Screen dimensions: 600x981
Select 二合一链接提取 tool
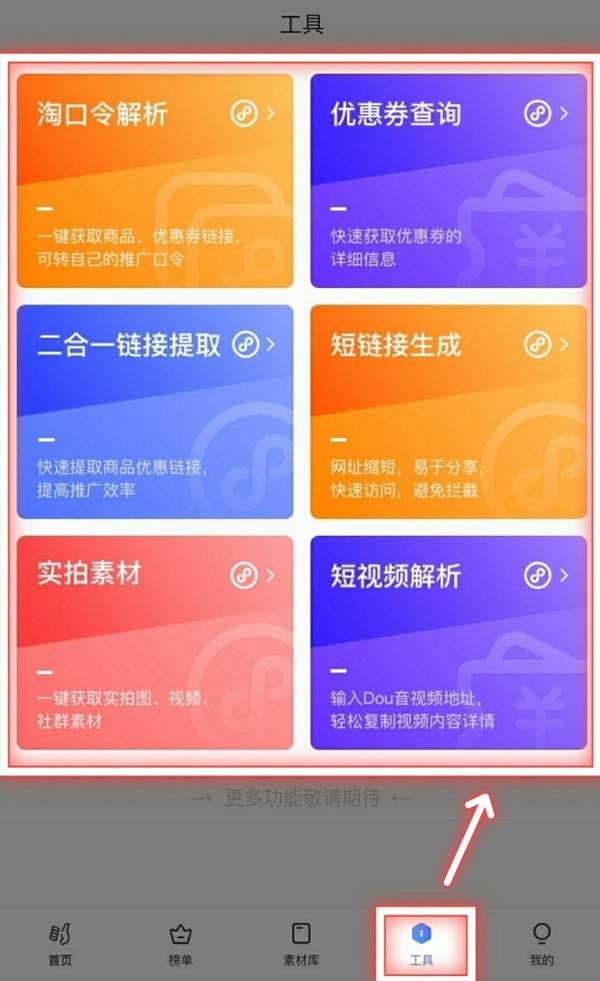pos(155,412)
